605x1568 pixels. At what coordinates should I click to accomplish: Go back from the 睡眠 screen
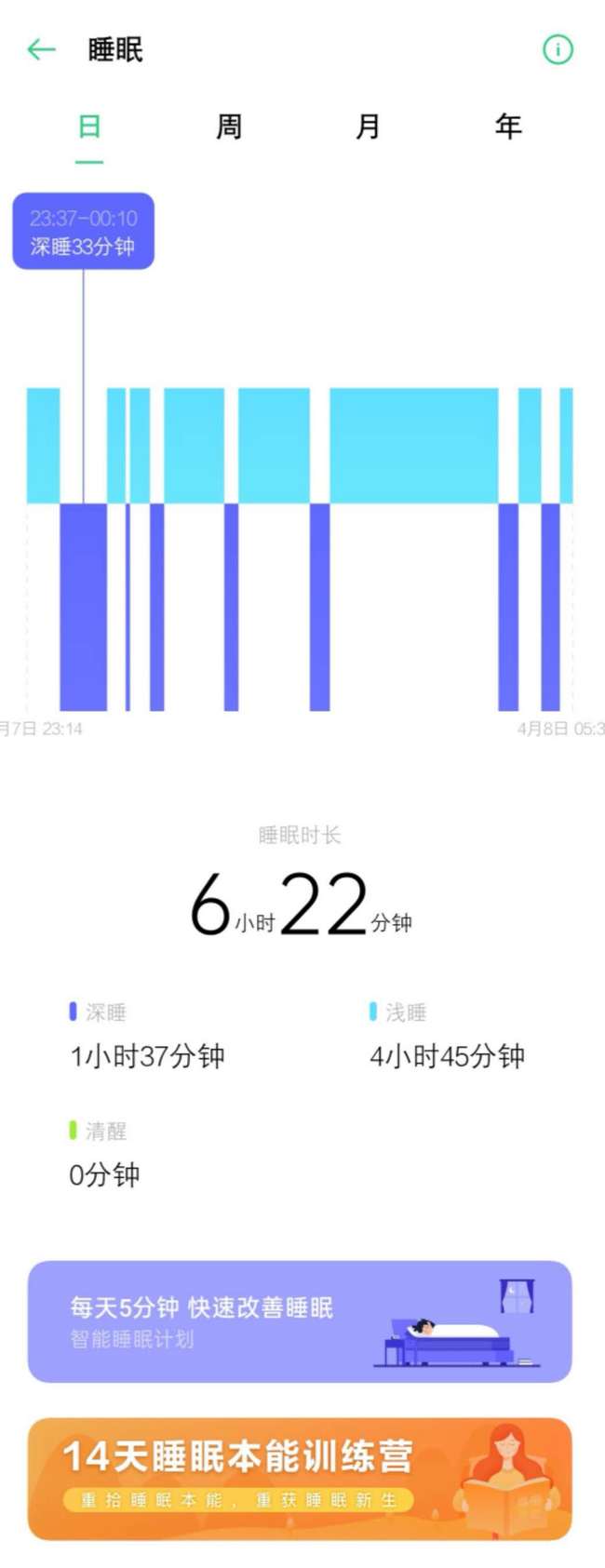click(41, 49)
